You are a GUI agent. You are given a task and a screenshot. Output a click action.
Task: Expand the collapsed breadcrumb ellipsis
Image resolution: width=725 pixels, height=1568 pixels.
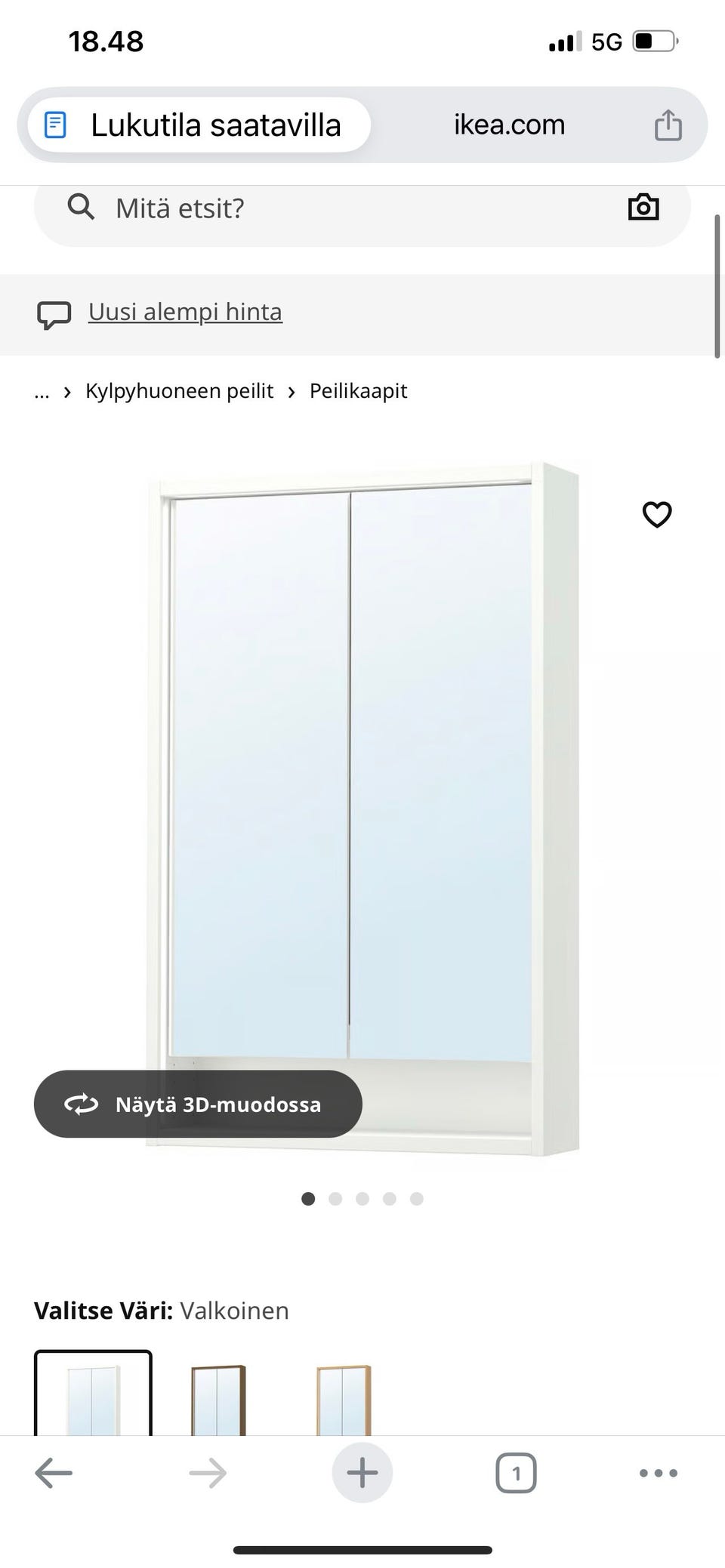coord(42,392)
